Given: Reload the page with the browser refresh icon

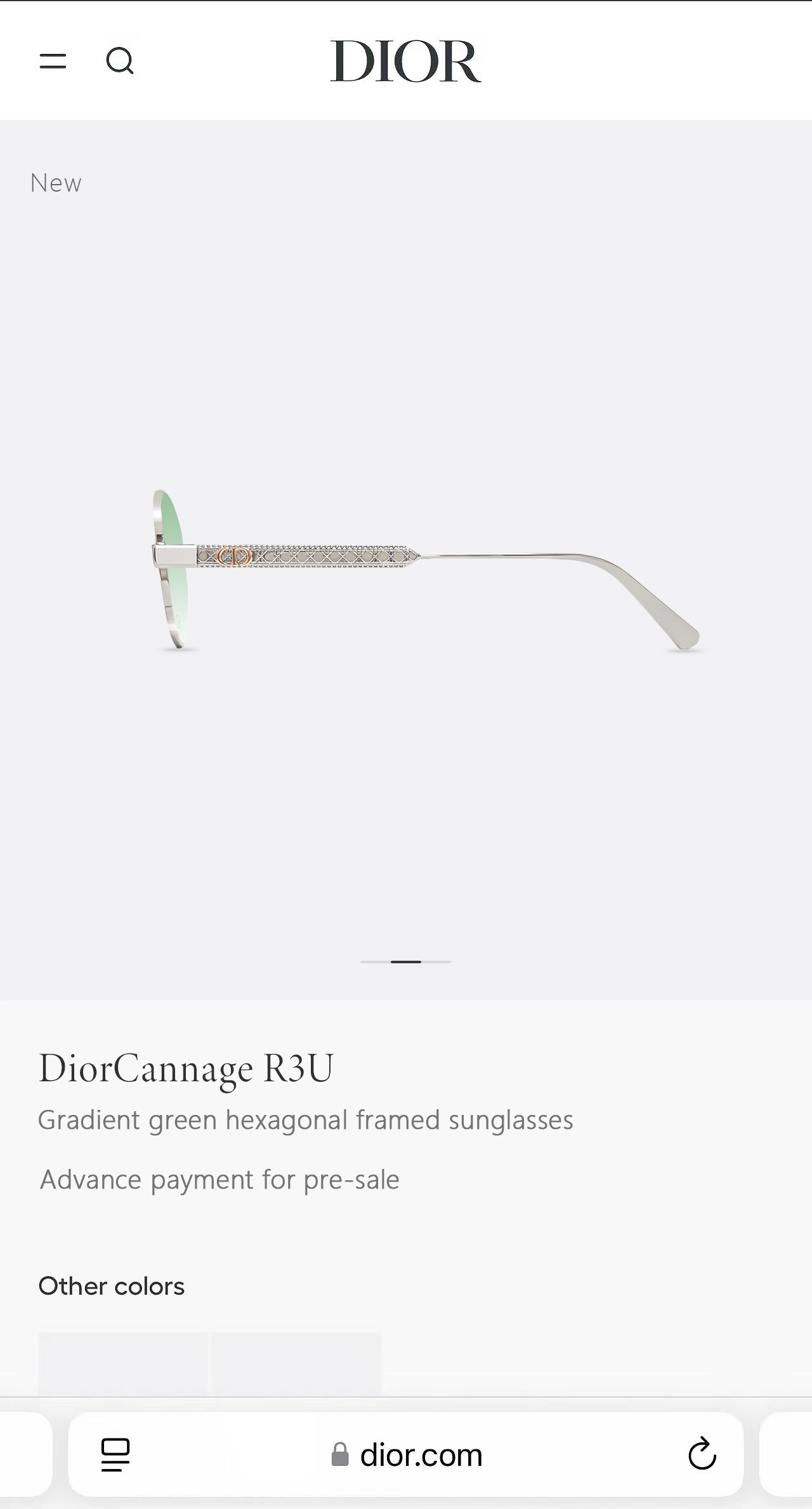Looking at the screenshot, I should (x=702, y=1455).
